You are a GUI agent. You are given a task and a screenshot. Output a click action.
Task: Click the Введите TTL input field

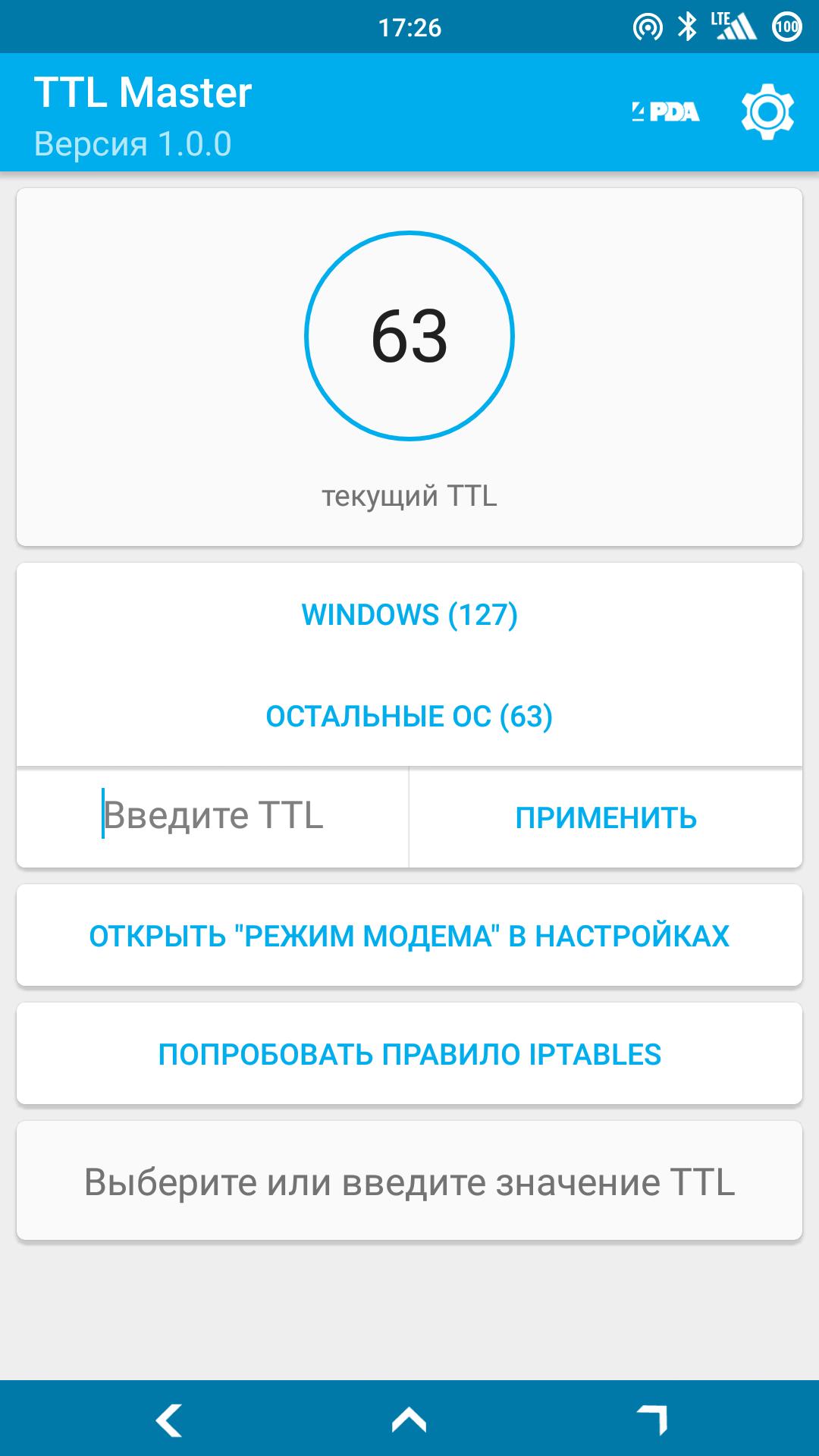(x=213, y=817)
